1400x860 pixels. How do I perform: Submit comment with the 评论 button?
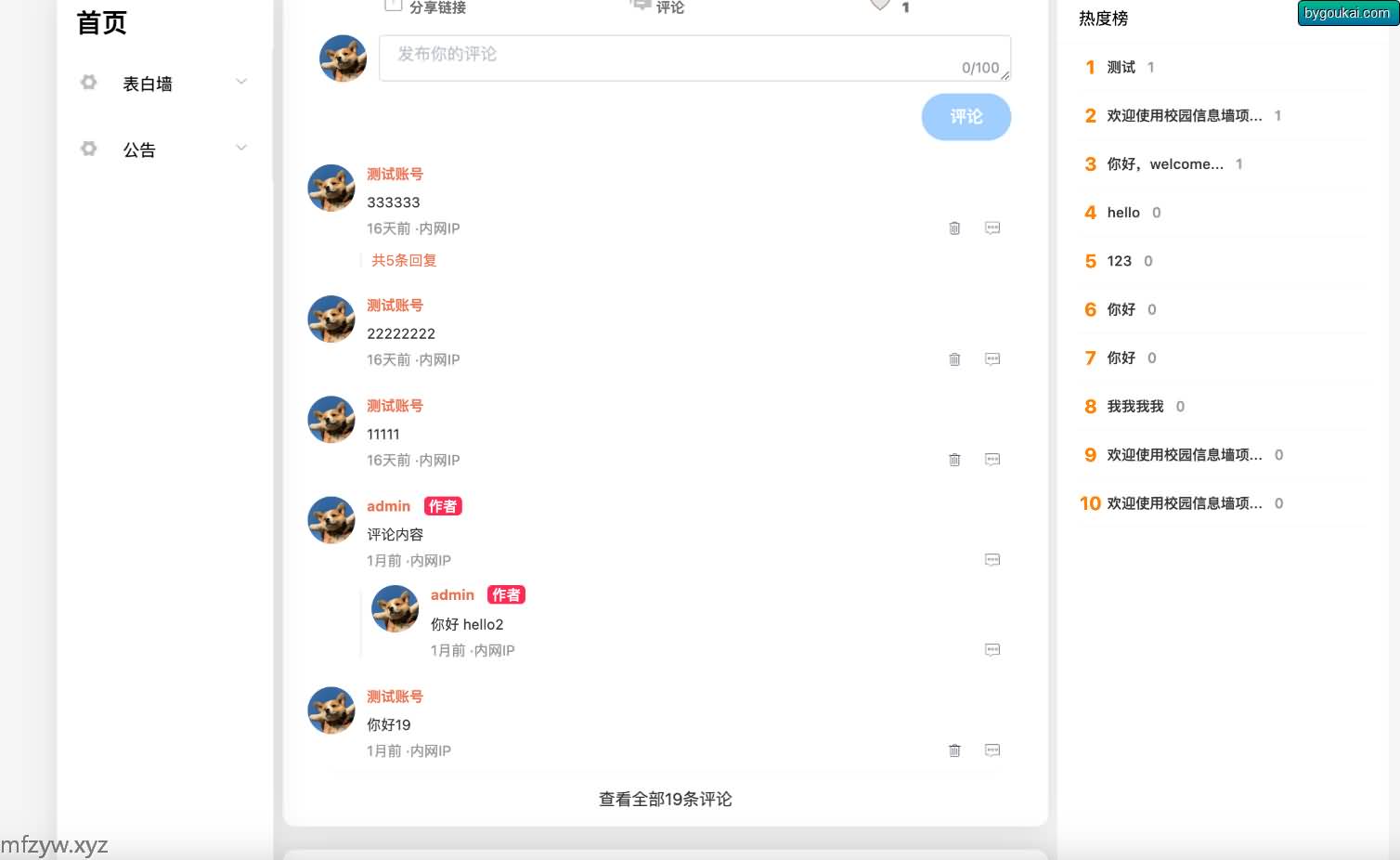click(966, 117)
